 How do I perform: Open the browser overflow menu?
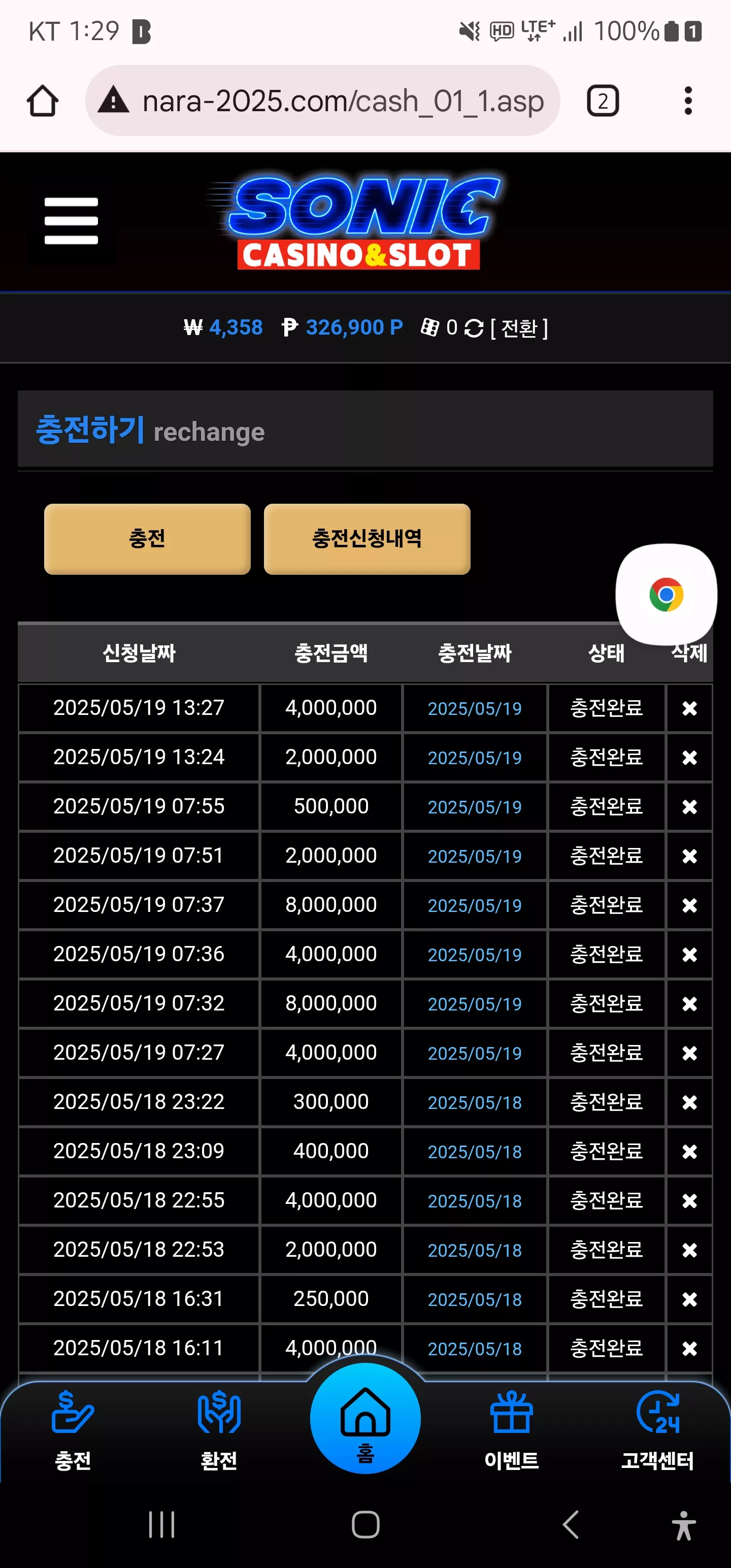688,101
